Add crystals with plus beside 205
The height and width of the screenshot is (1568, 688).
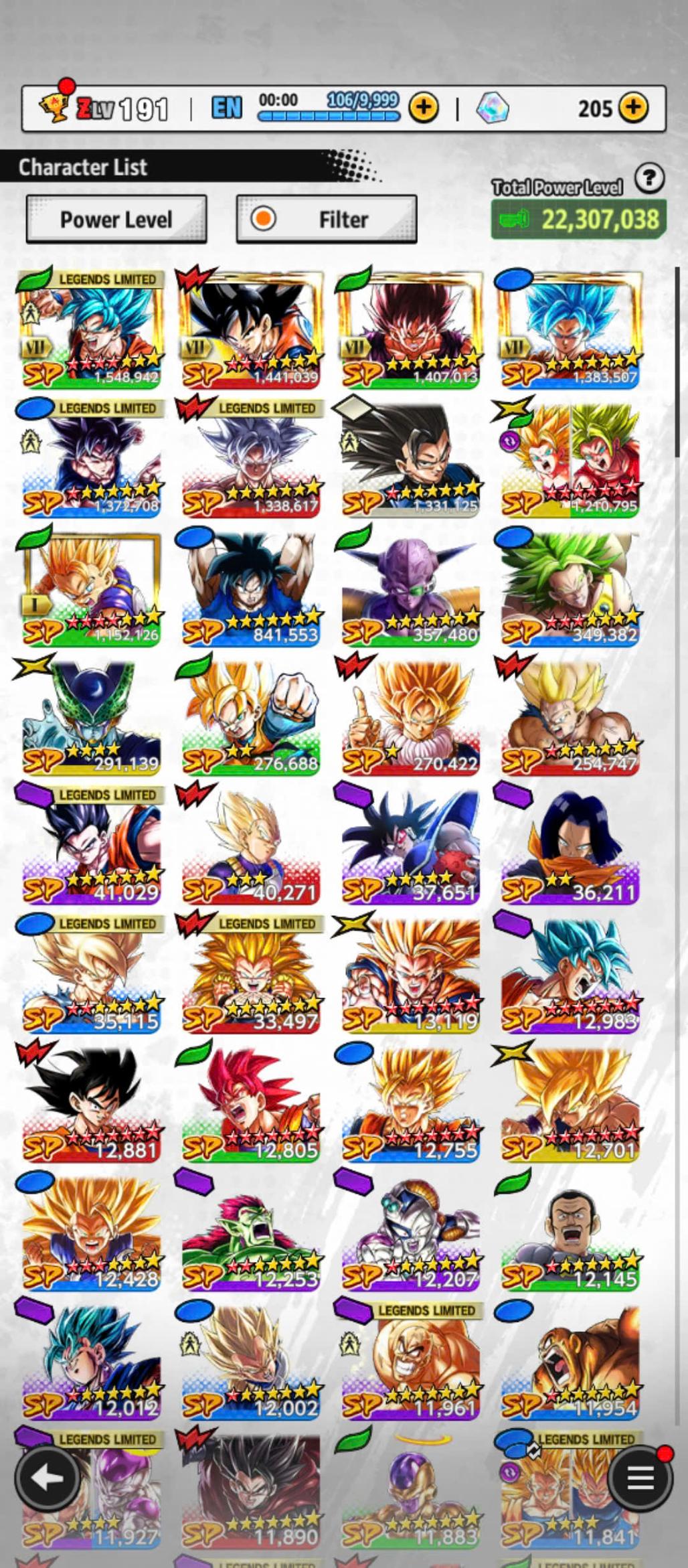point(633,107)
